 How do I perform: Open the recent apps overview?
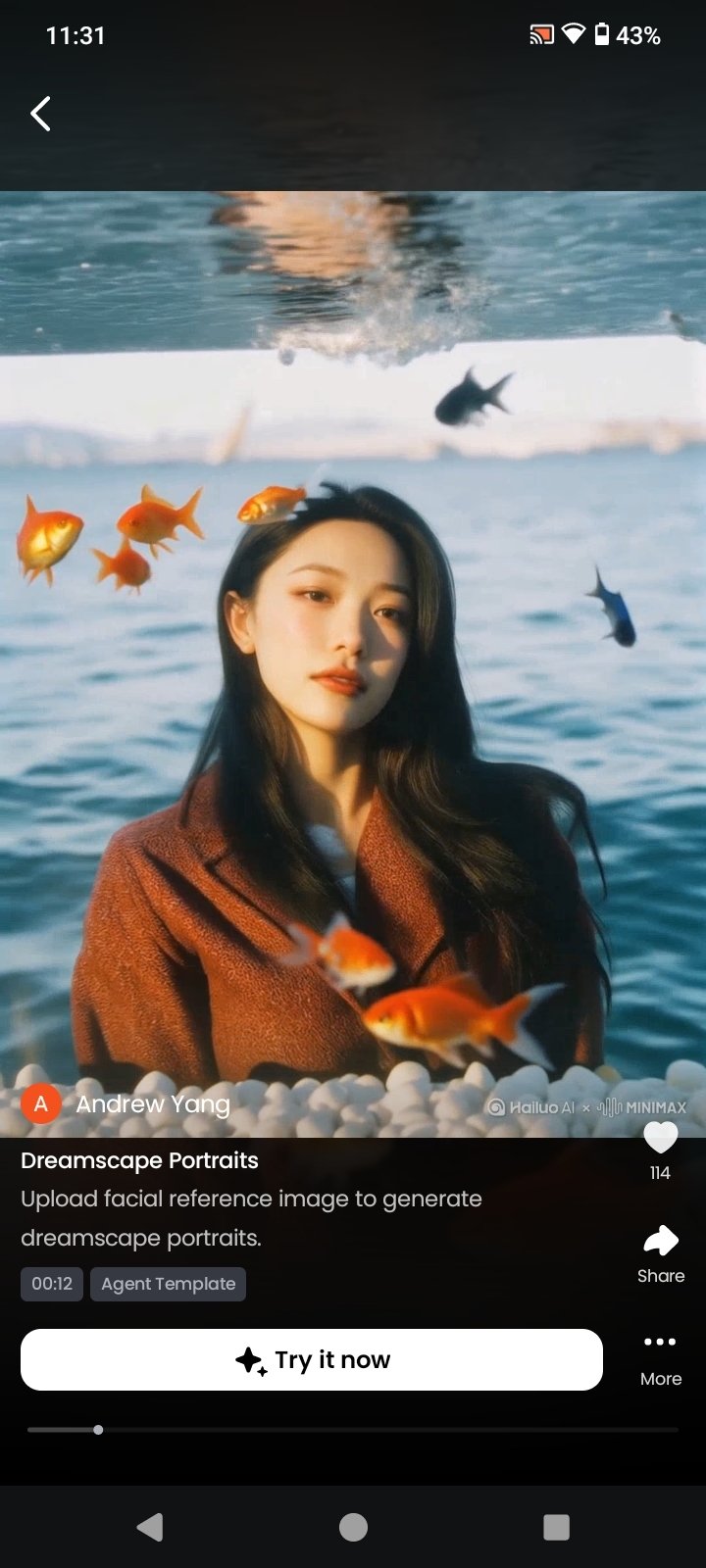tap(556, 1527)
